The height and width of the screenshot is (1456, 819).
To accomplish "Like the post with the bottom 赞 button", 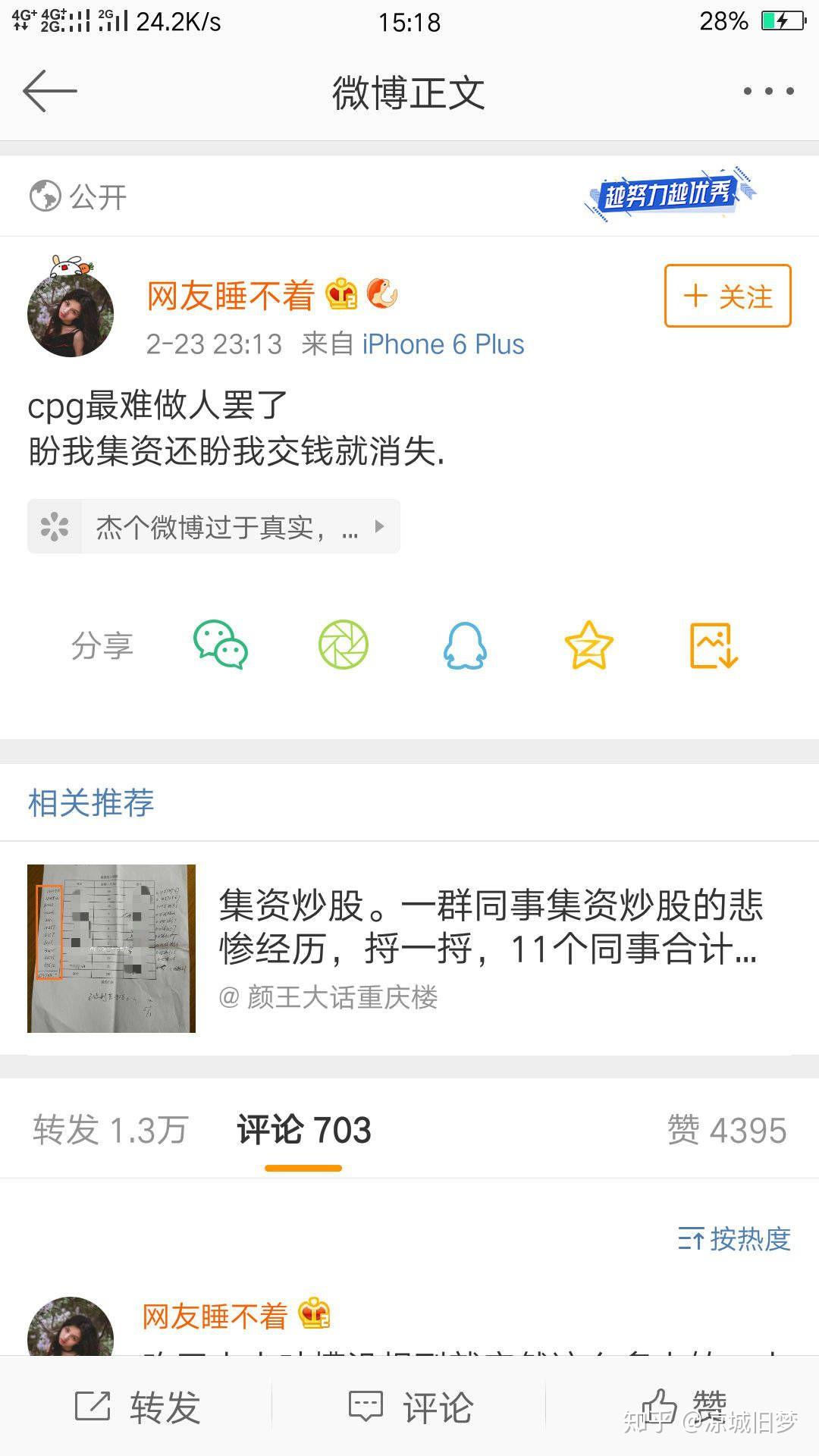I will pos(682,1407).
